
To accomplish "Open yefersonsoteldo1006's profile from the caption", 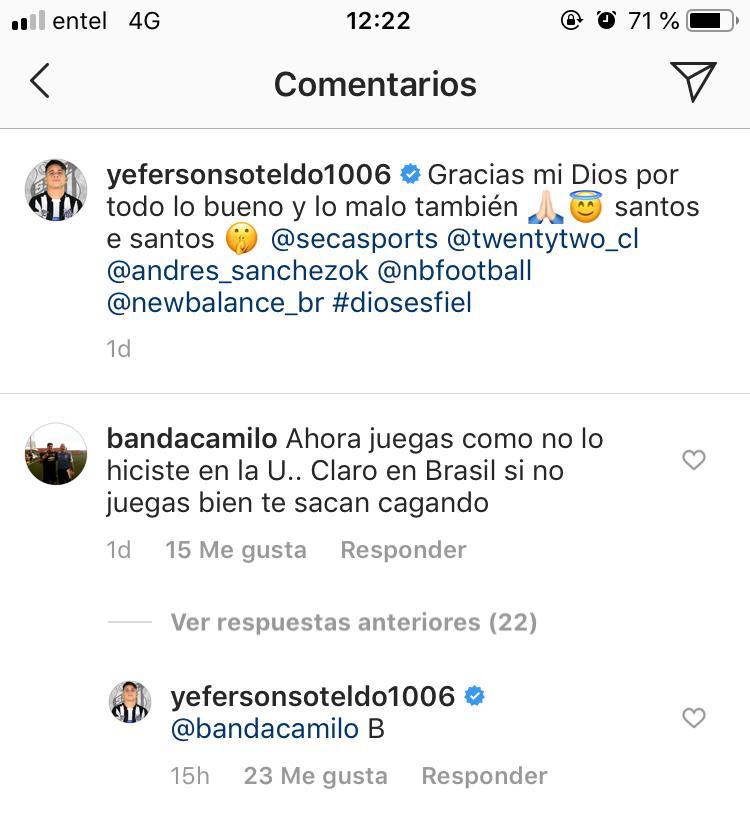I will coord(248,175).
